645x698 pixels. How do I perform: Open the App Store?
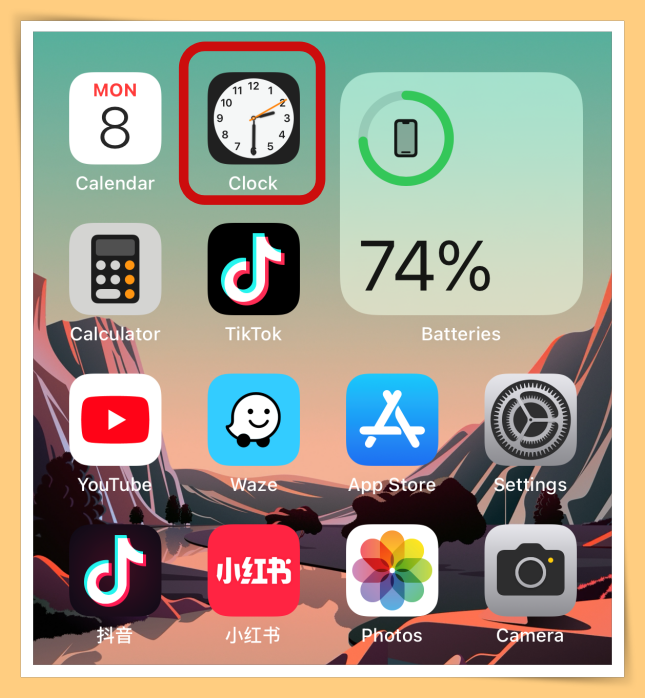[392, 420]
